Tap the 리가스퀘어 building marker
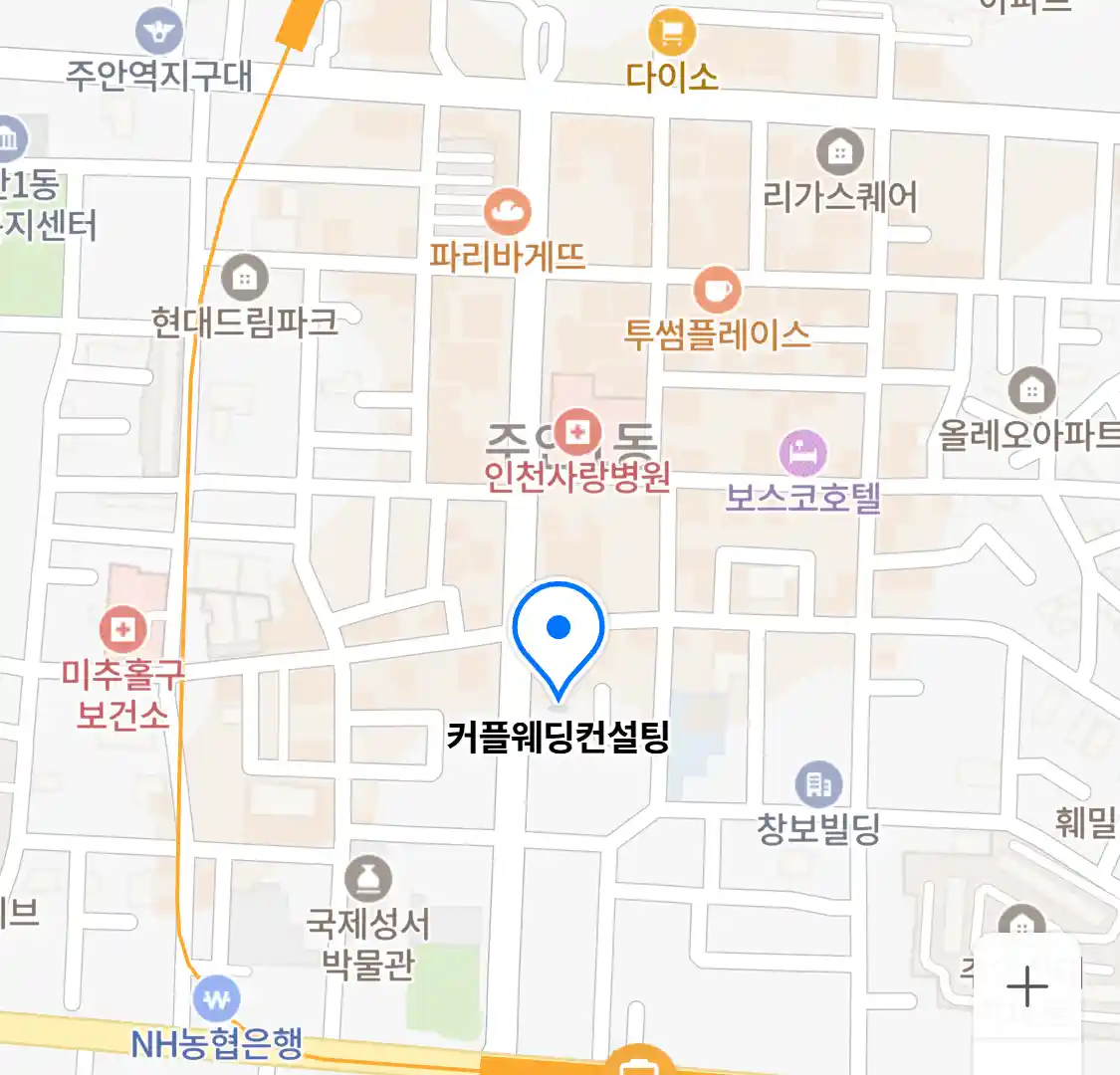This screenshot has width=1120, height=1075. 840,152
